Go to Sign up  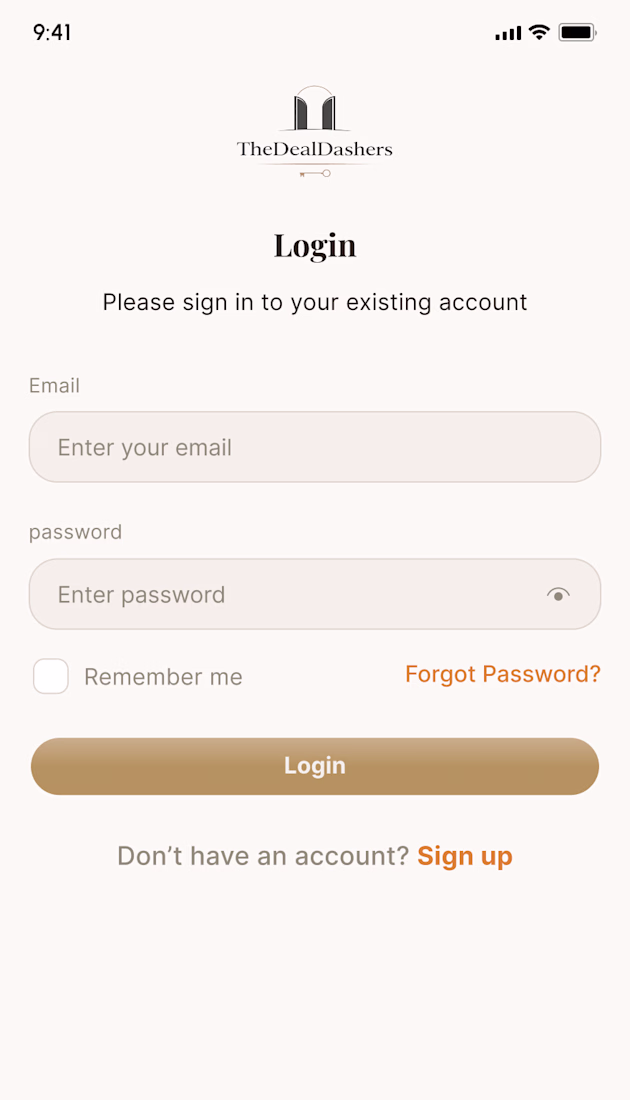[465, 856]
